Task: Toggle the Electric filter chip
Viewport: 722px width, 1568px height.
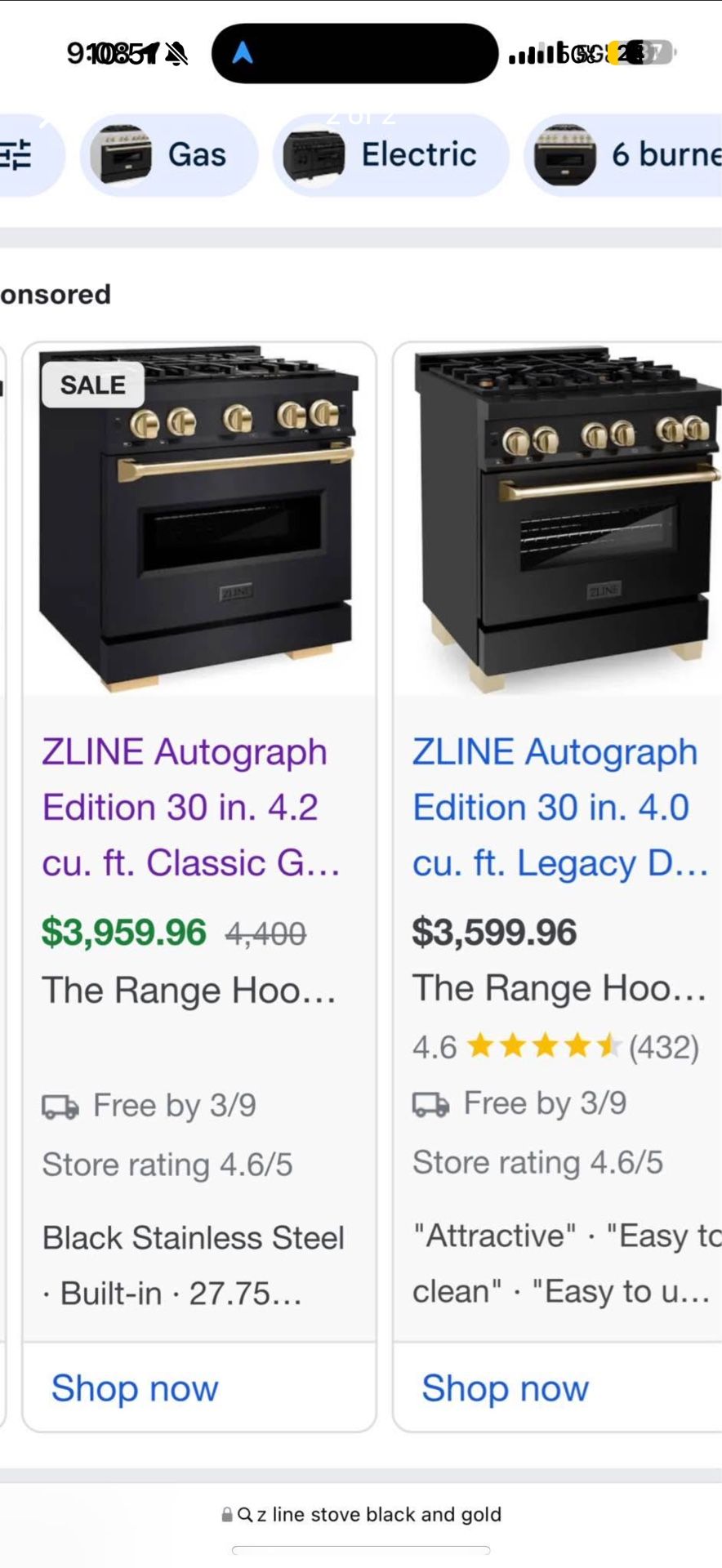Action: click(x=390, y=154)
